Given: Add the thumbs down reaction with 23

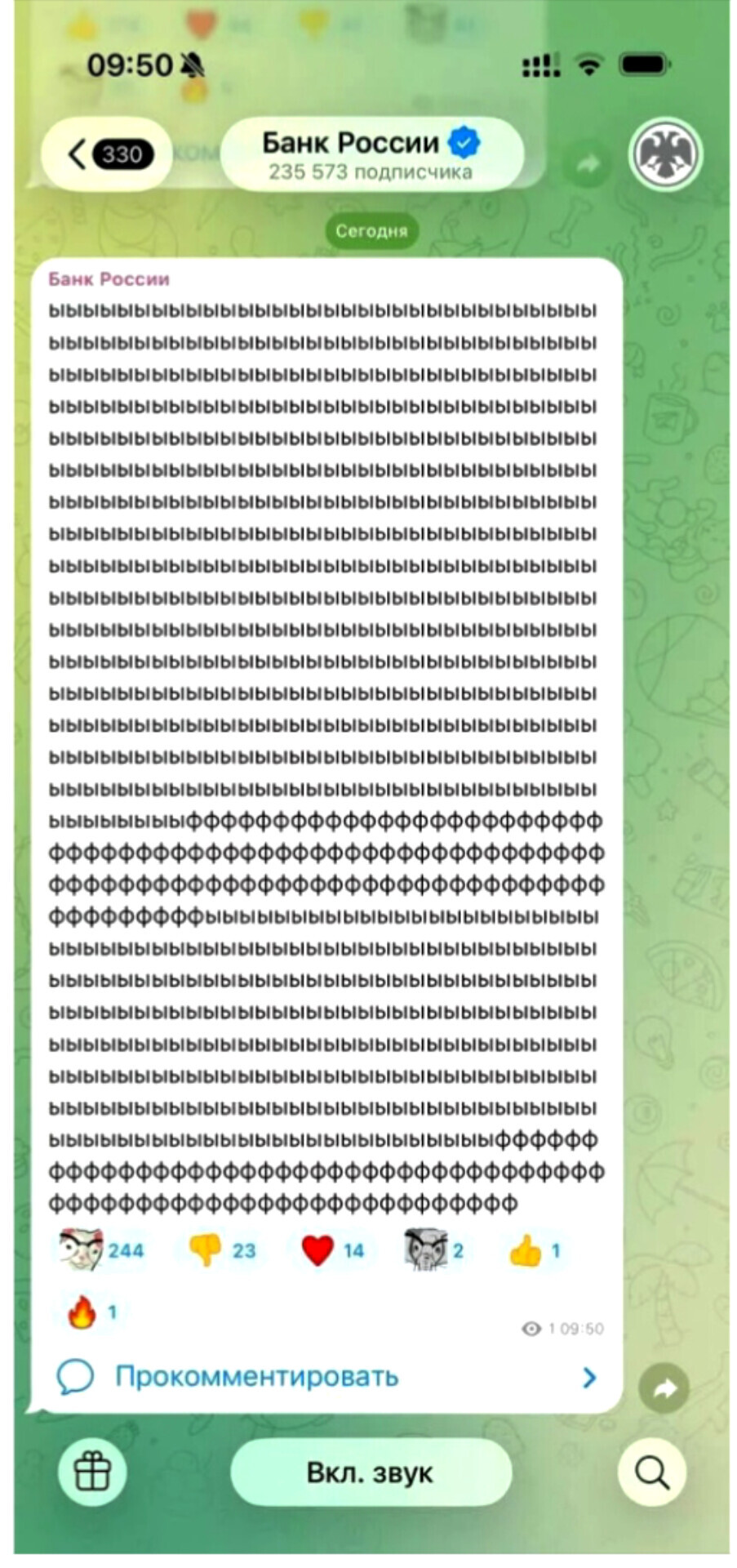Looking at the screenshot, I should pyautogui.click(x=222, y=1250).
